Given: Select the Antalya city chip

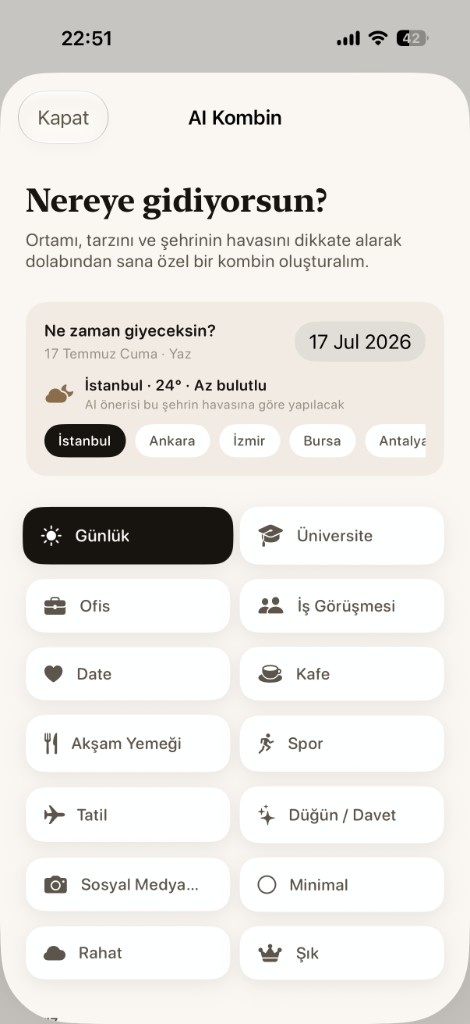Looking at the screenshot, I should (x=396, y=441).
